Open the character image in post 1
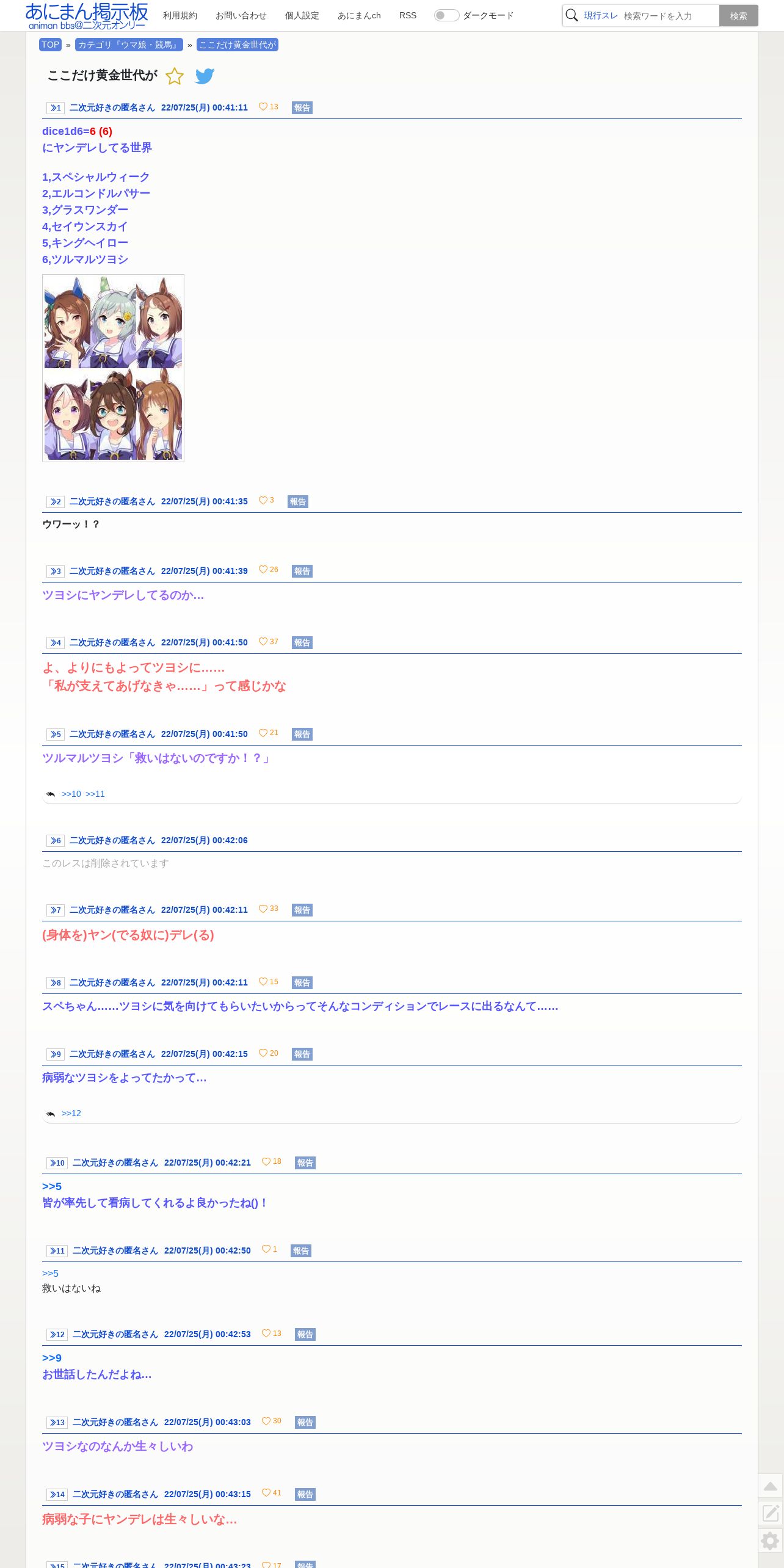The height and width of the screenshot is (1568, 784). tap(113, 368)
